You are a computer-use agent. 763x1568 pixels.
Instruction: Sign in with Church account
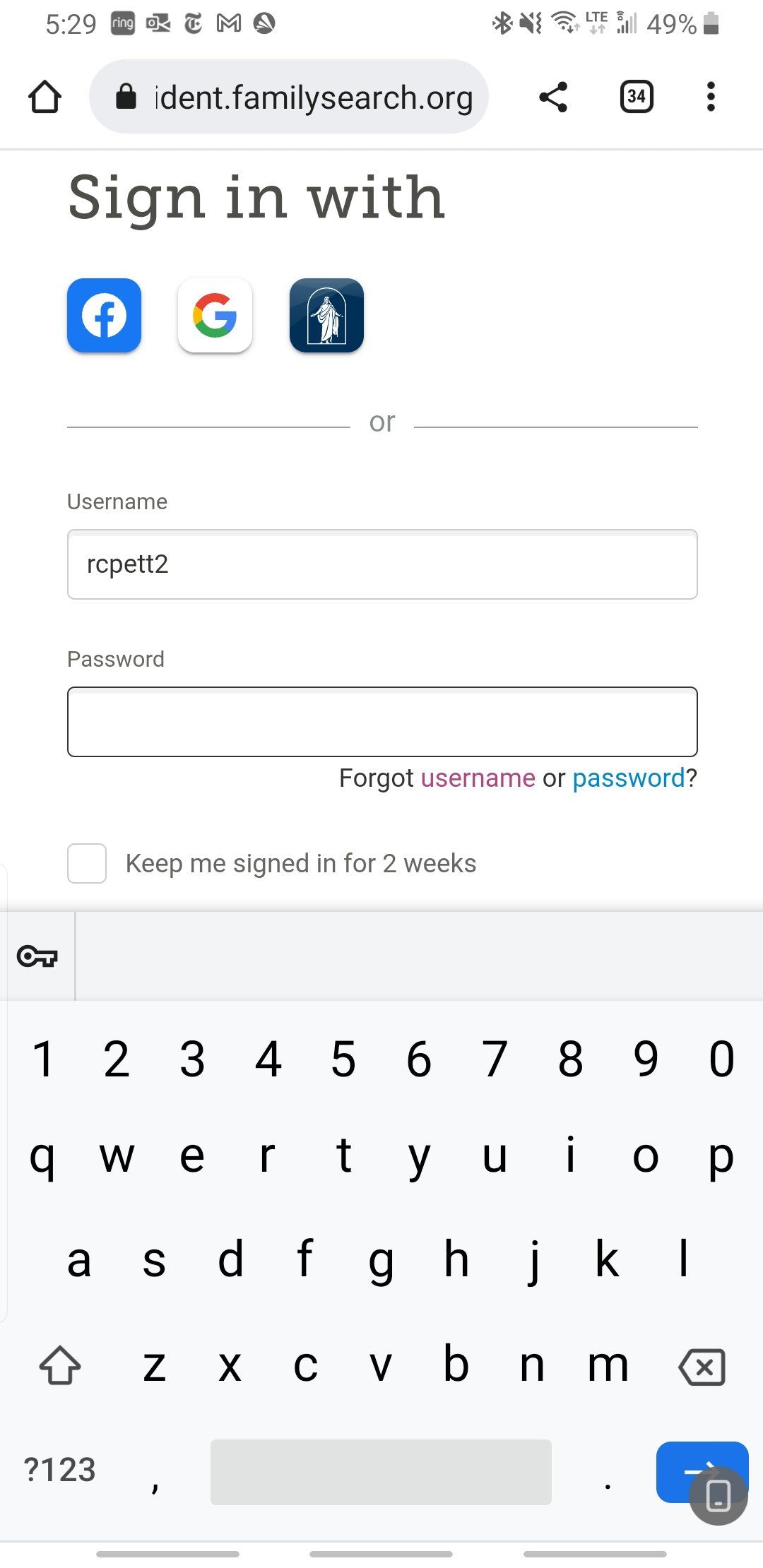click(326, 316)
